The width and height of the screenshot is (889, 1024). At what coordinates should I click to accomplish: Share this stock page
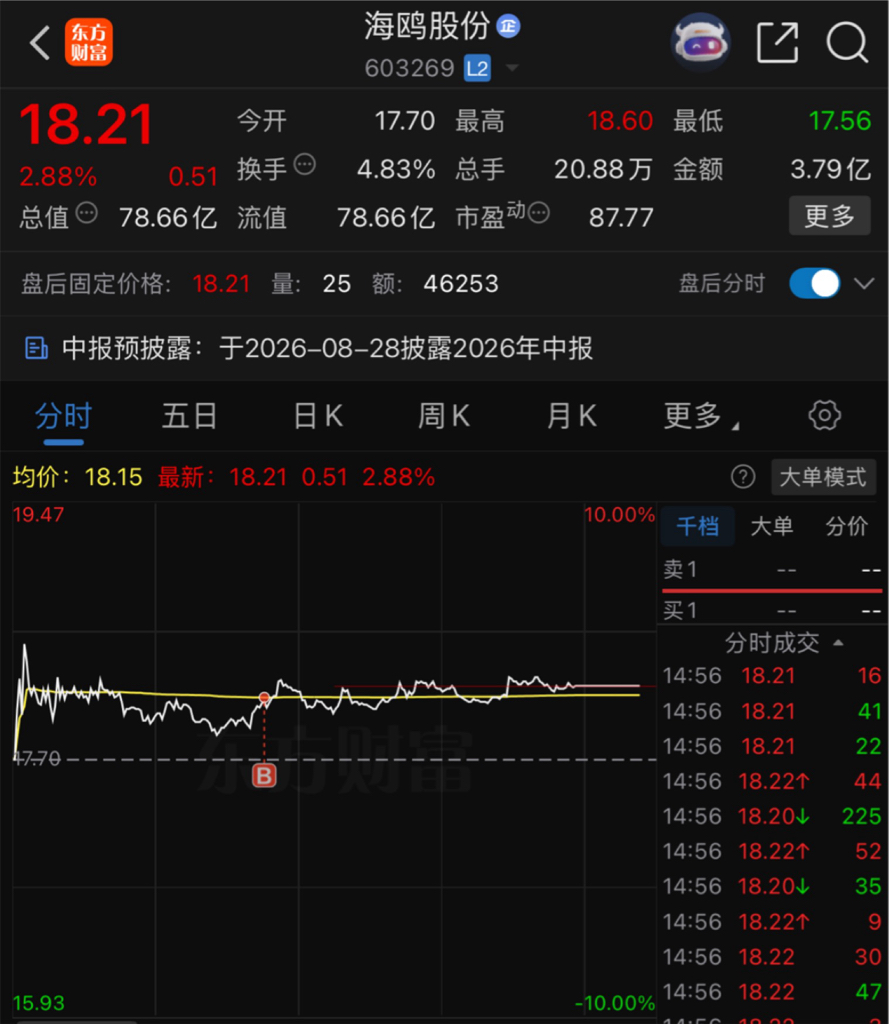point(777,43)
